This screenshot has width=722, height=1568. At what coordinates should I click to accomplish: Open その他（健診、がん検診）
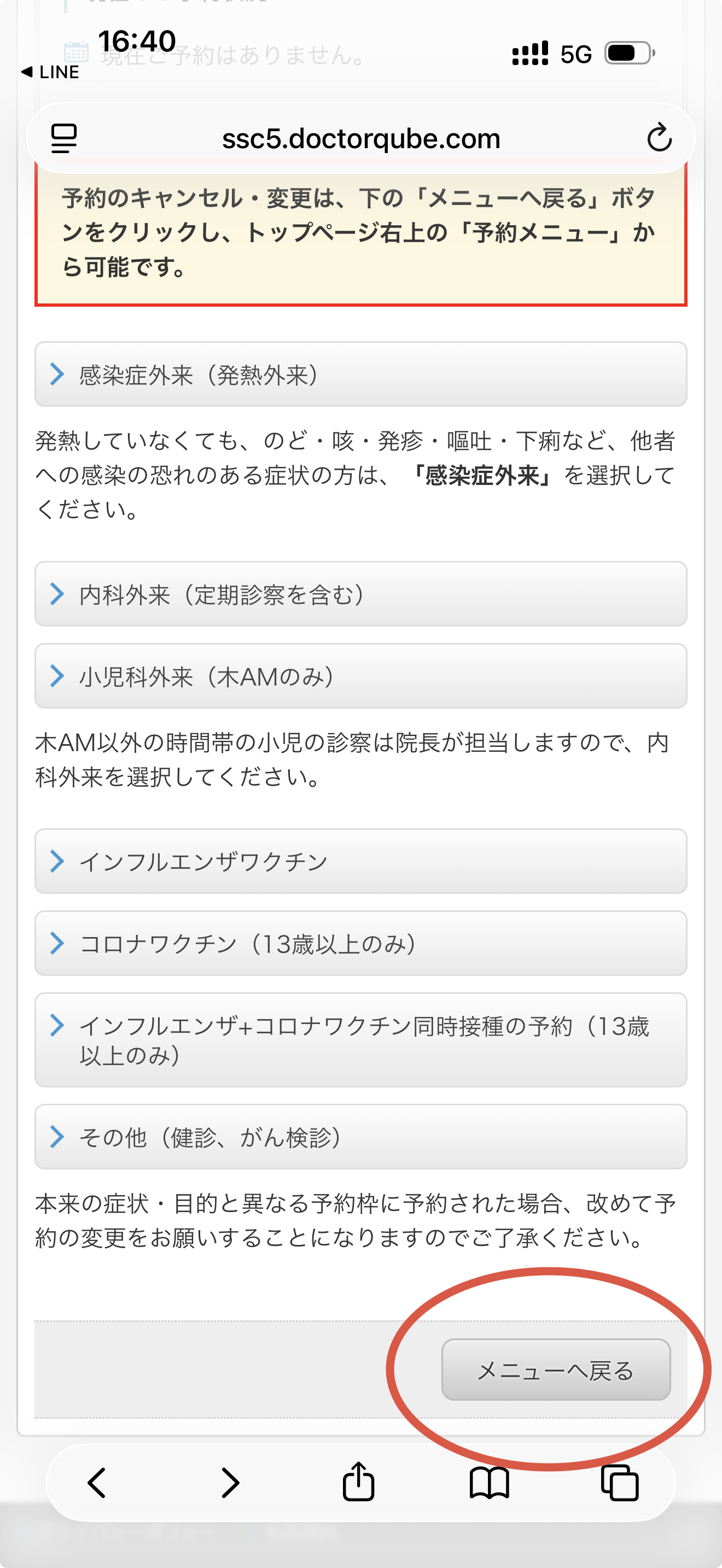[360, 1137]
